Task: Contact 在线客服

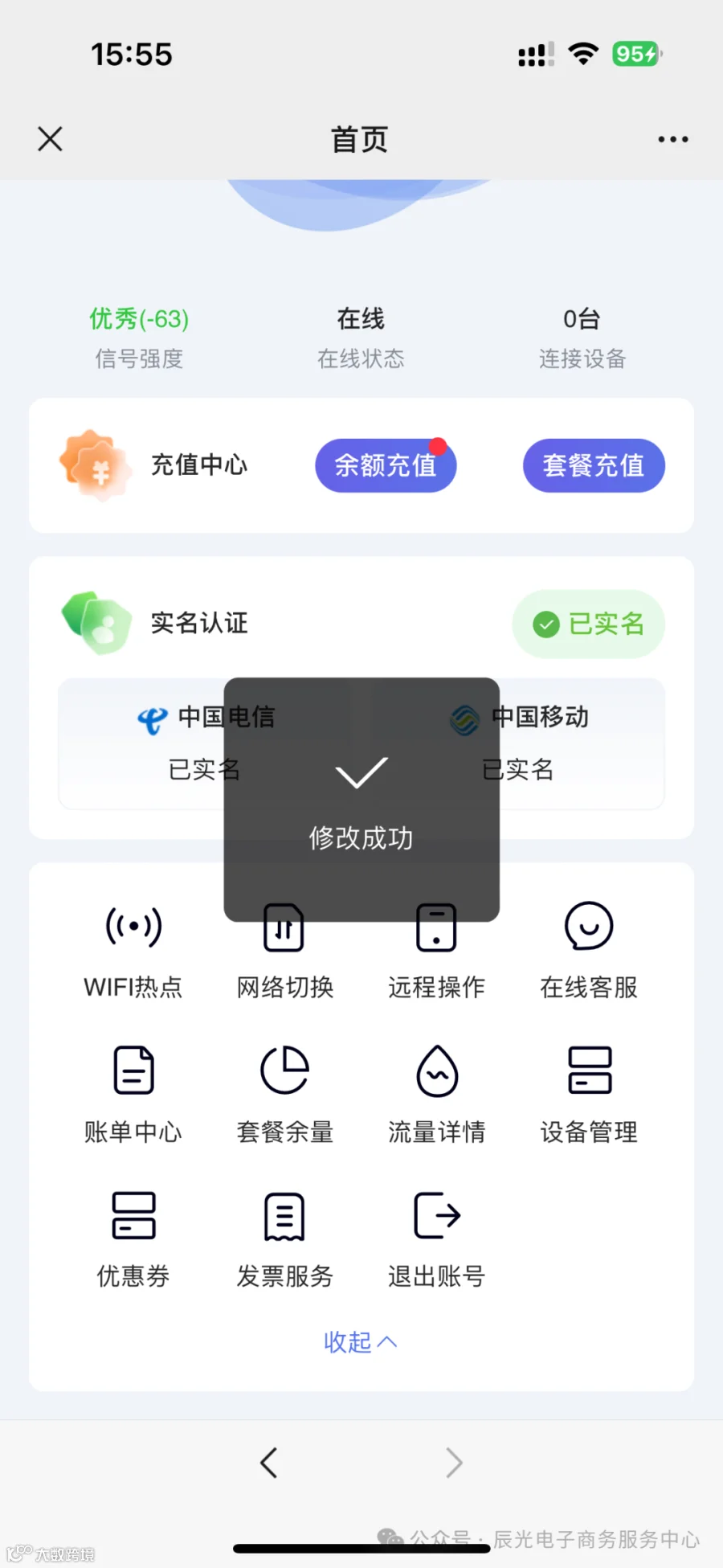Action: point(589,952)
